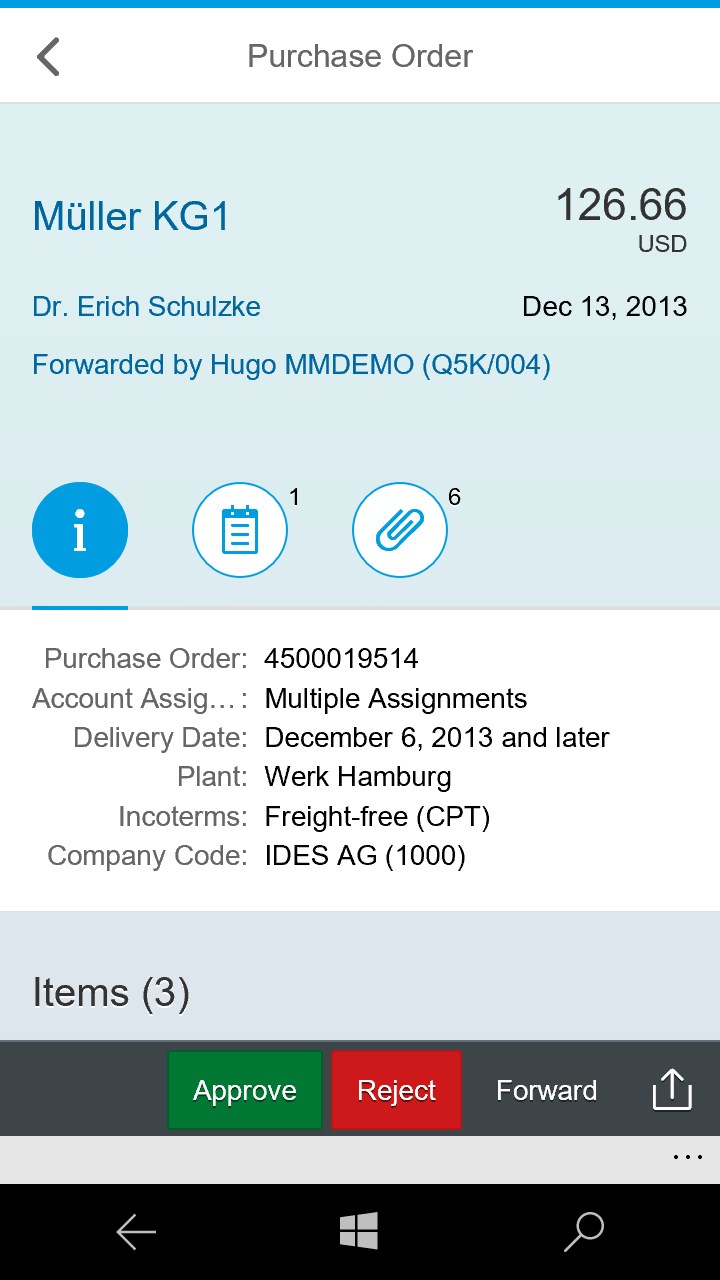
Task: Open the Hugo MMDEMO forwarder link
Action: (291, 365)
